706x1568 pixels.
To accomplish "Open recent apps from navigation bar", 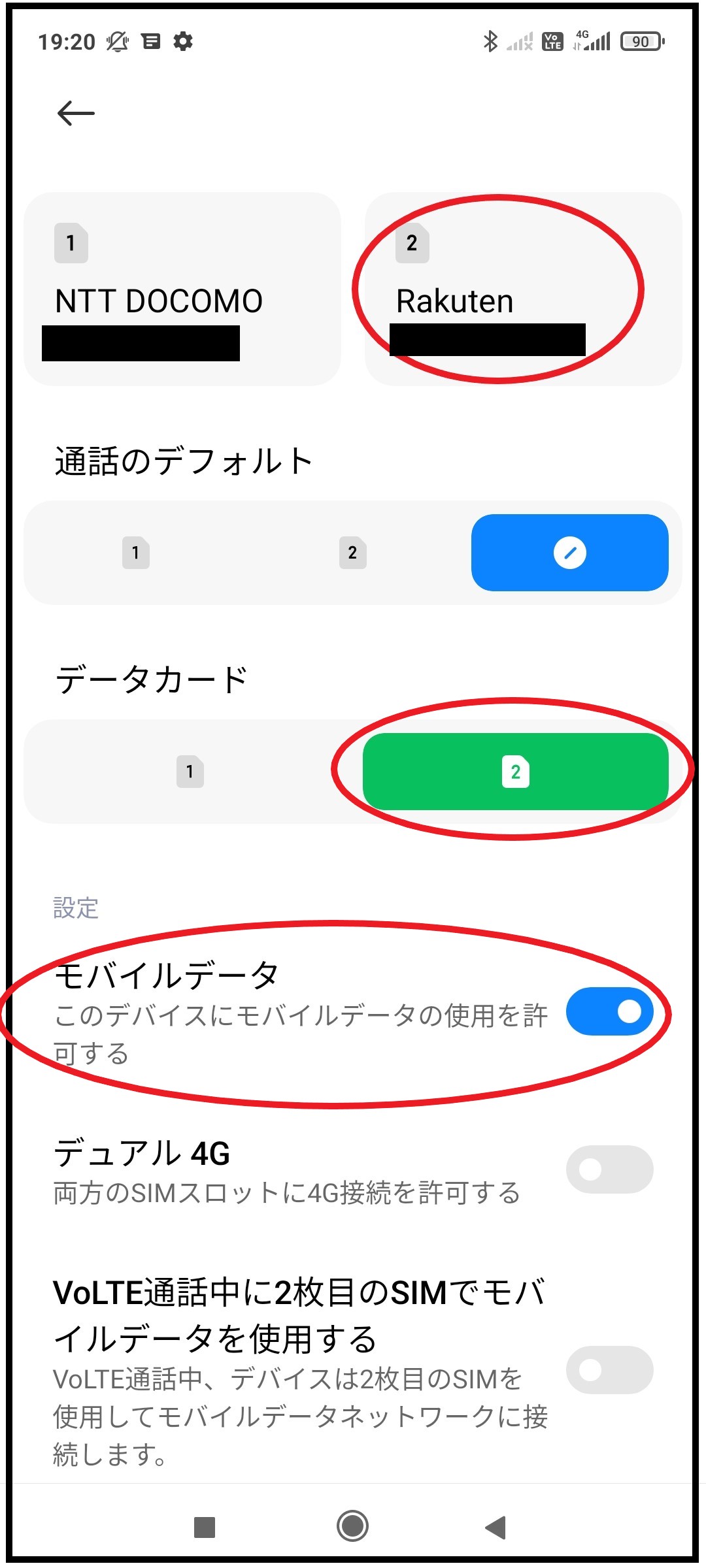I will tap(205, 1527).
